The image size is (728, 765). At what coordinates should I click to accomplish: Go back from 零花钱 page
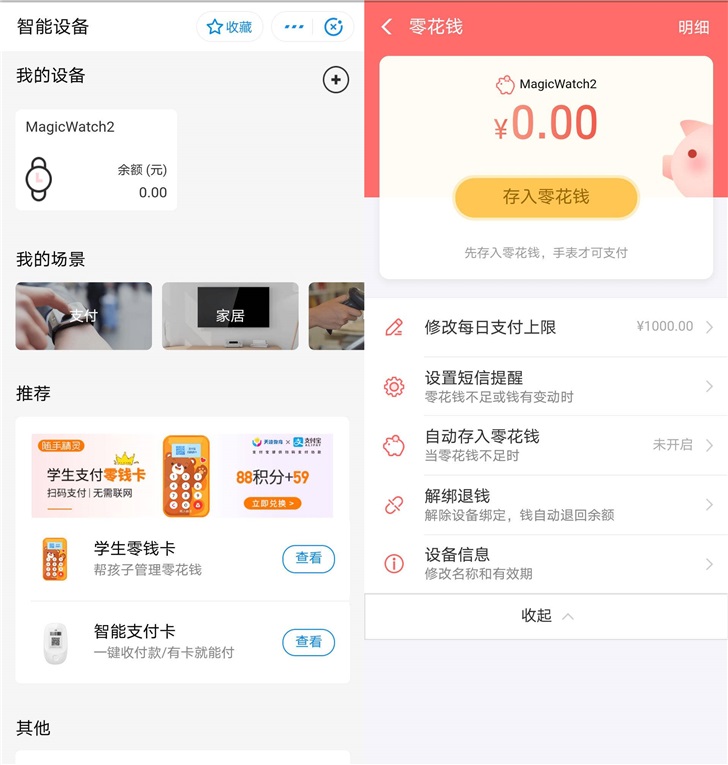point(387,27)
